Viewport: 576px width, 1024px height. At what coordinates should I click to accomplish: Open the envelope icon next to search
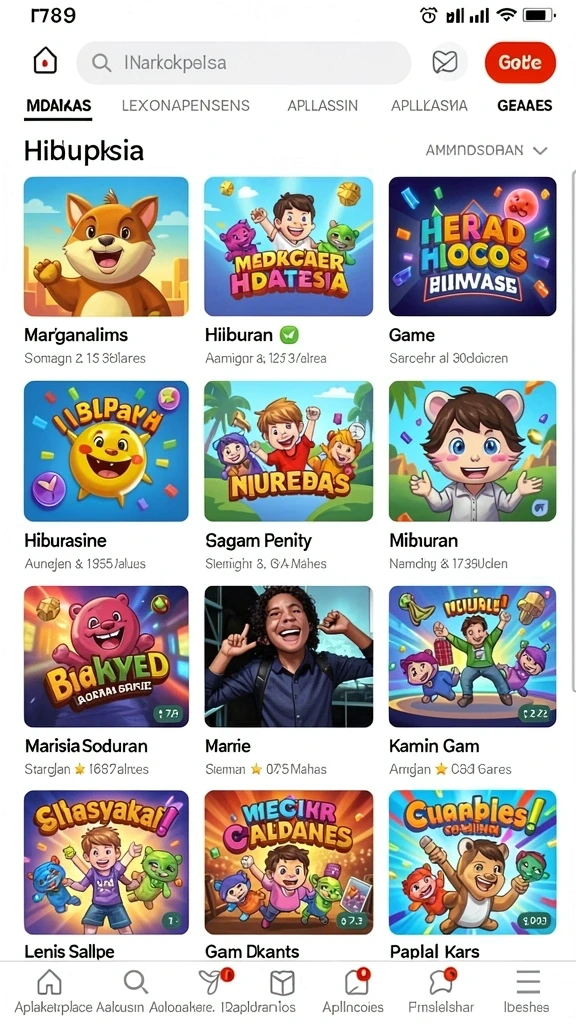(445, 63)
